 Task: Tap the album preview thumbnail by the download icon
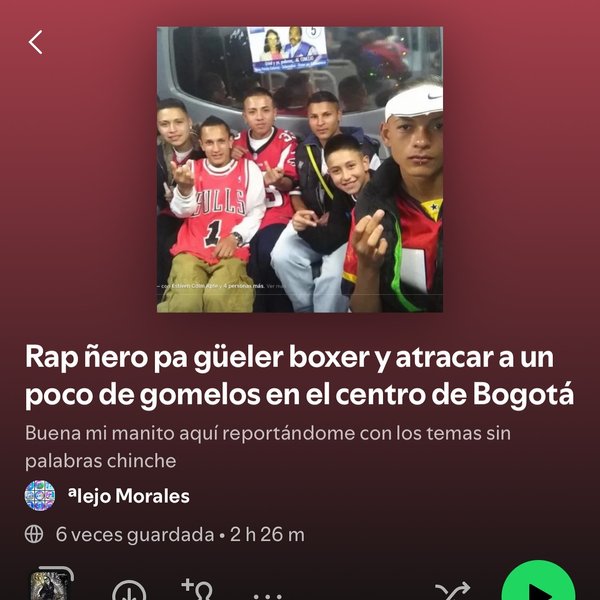point(50,586)
